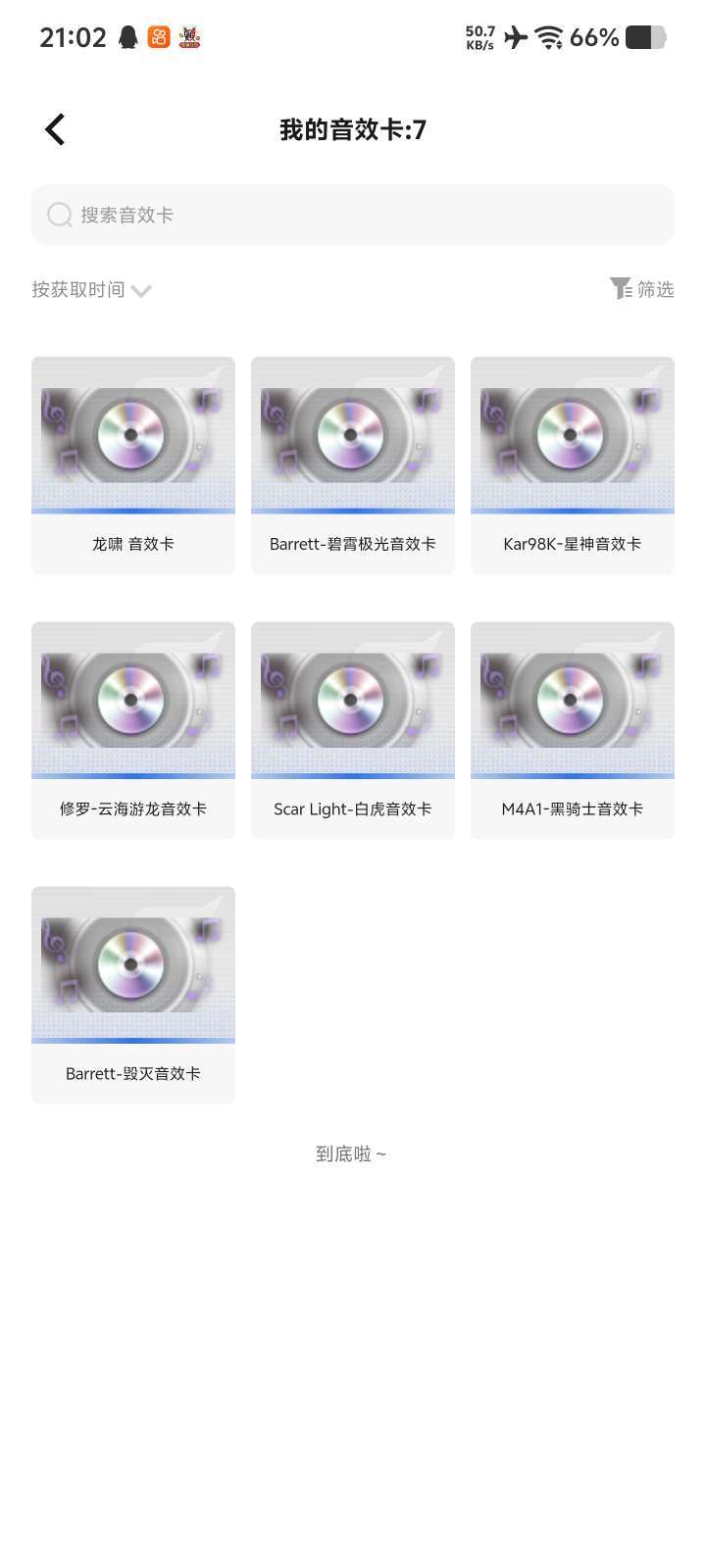This screenshot has width=706, height=1568.
Task: Open the Barrett-毁灭音效卡 card
Action: (132, 995)
